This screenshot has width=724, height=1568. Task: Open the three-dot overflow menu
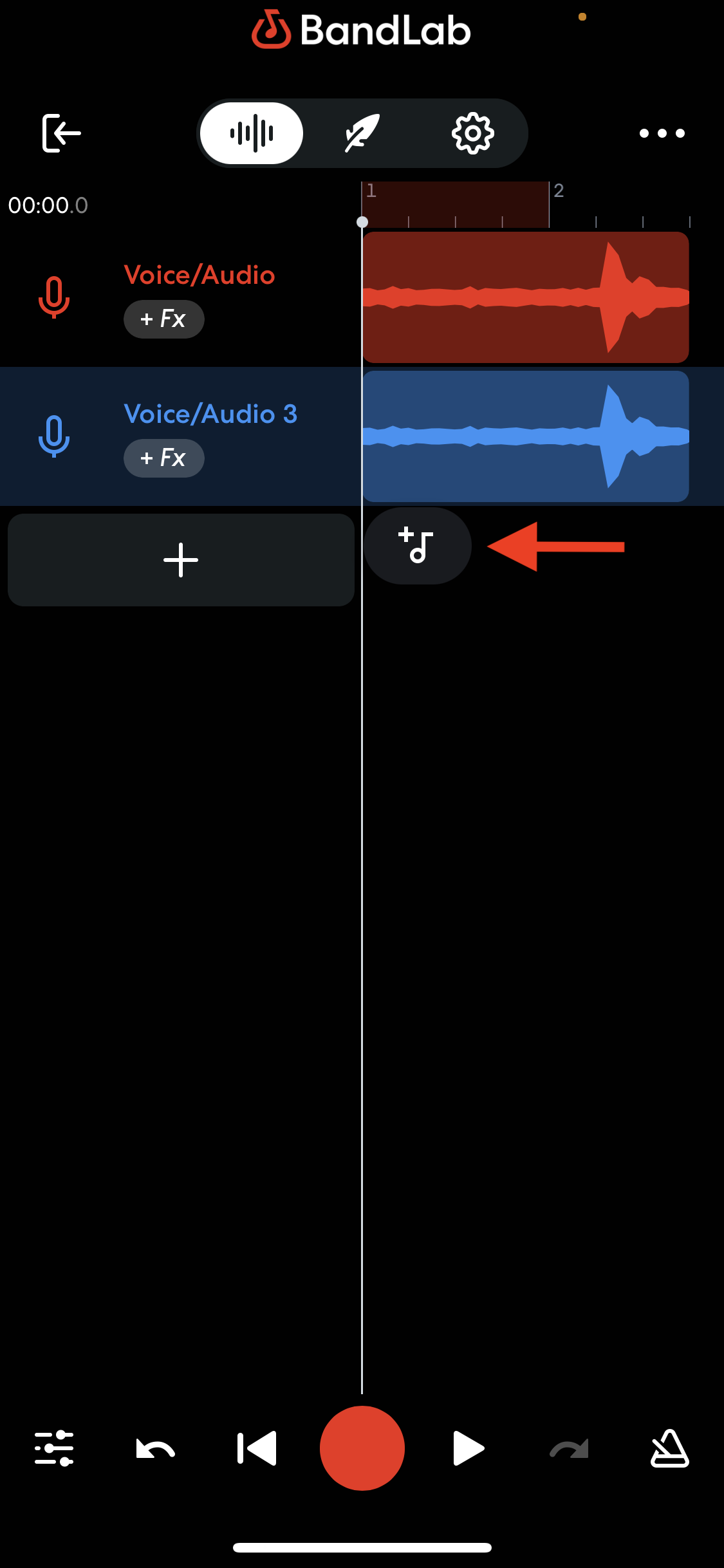pos(662,133)
